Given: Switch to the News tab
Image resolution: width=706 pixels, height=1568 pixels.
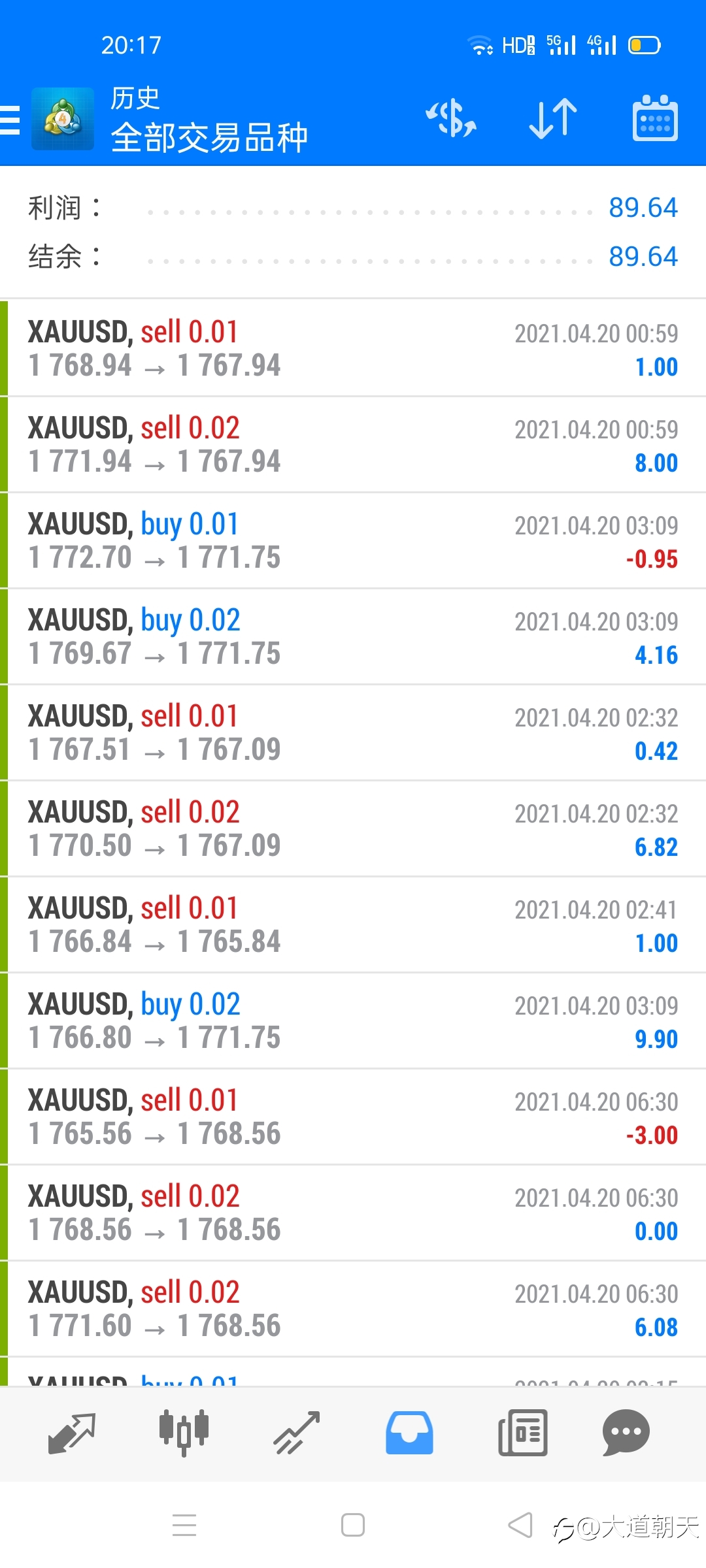Looking at the screenshot, I should pyautogui.click(x=522, y=1433).
